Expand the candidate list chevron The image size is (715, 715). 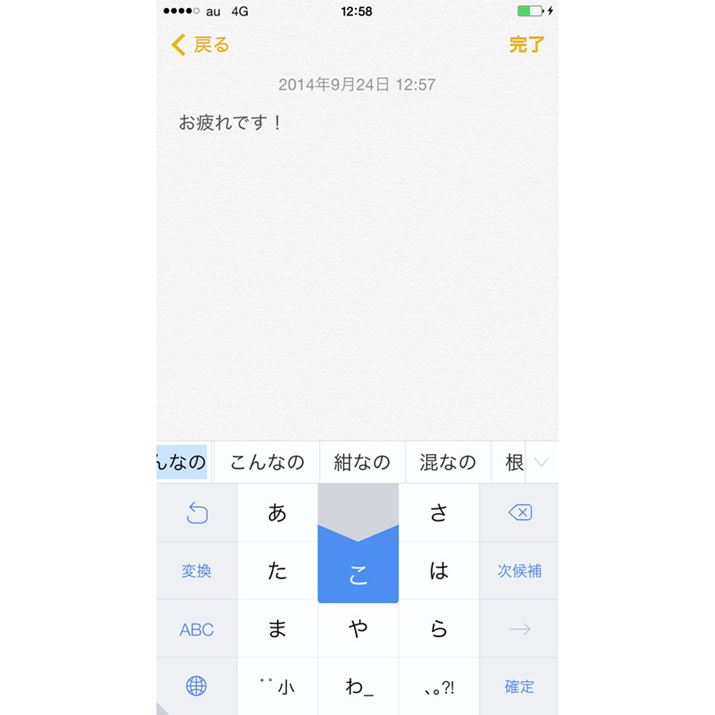(542, 462)
